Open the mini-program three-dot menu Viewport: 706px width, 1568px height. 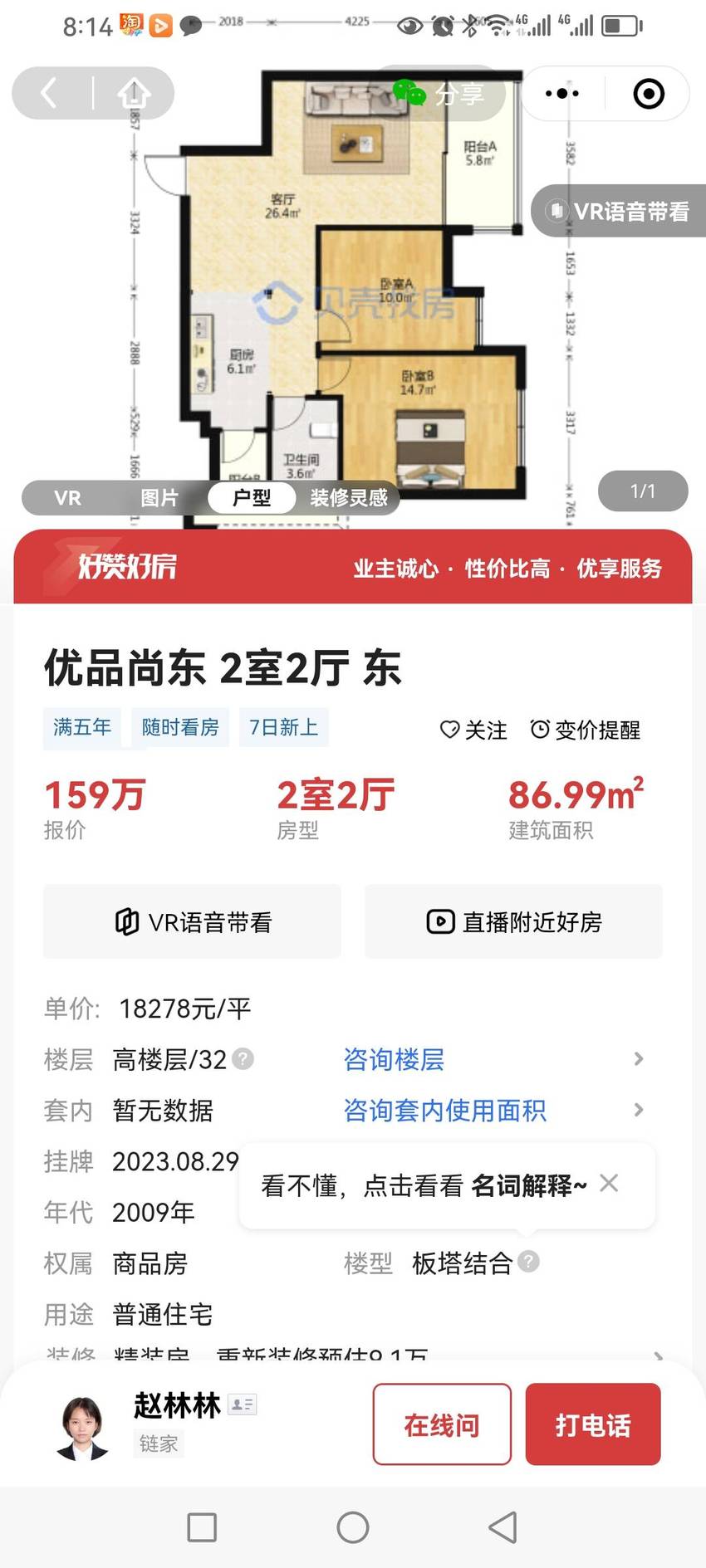562,93
